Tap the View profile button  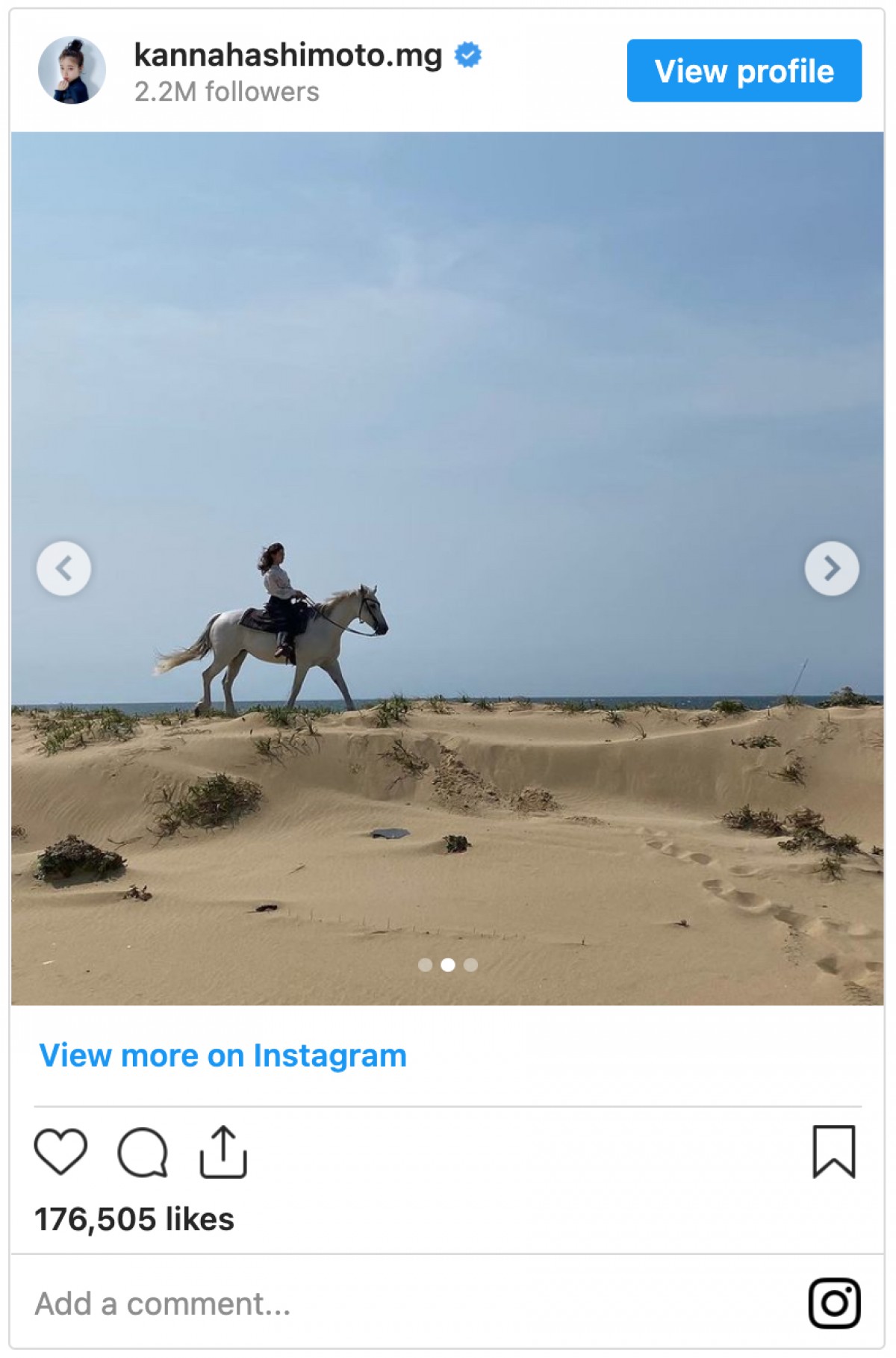coord(744,71)
